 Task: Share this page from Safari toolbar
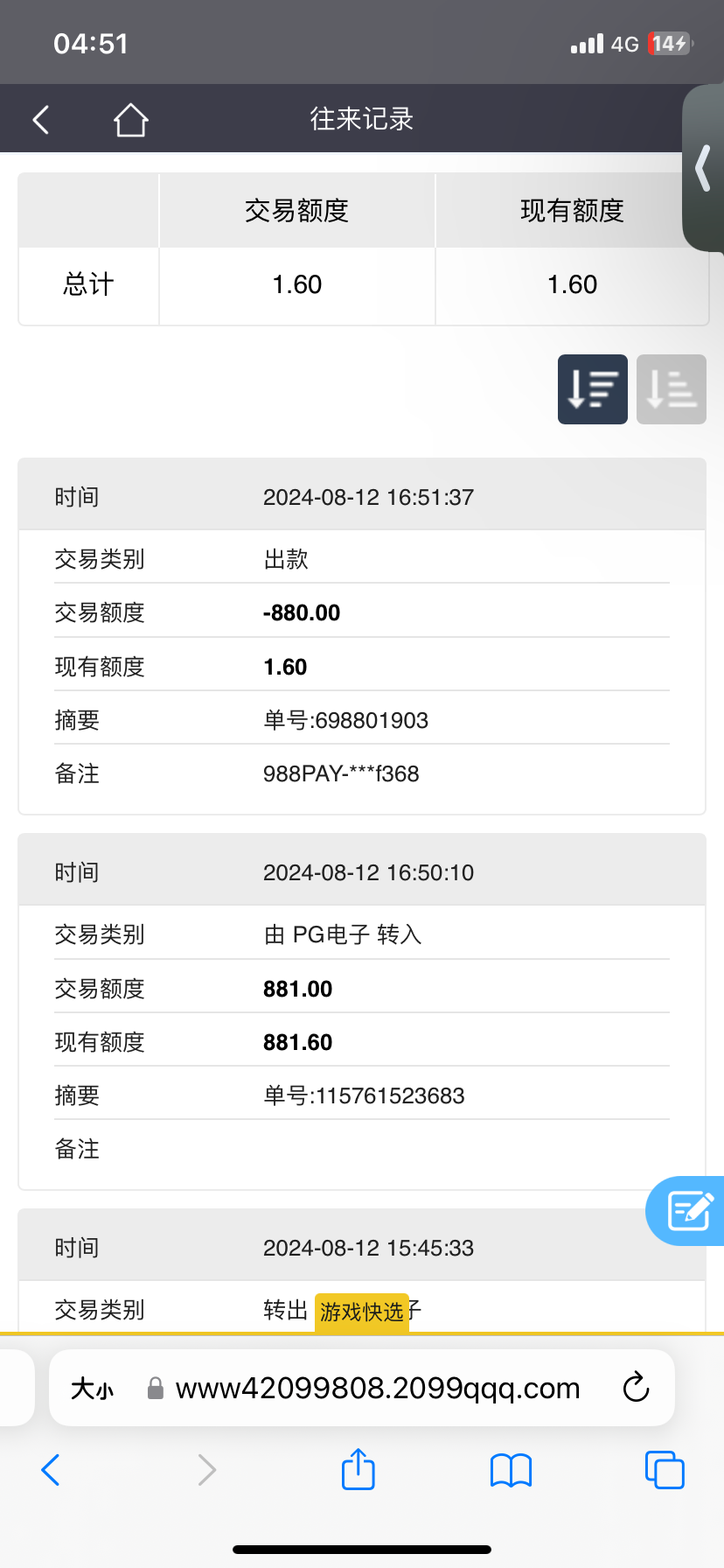[x=358, y=1469]
